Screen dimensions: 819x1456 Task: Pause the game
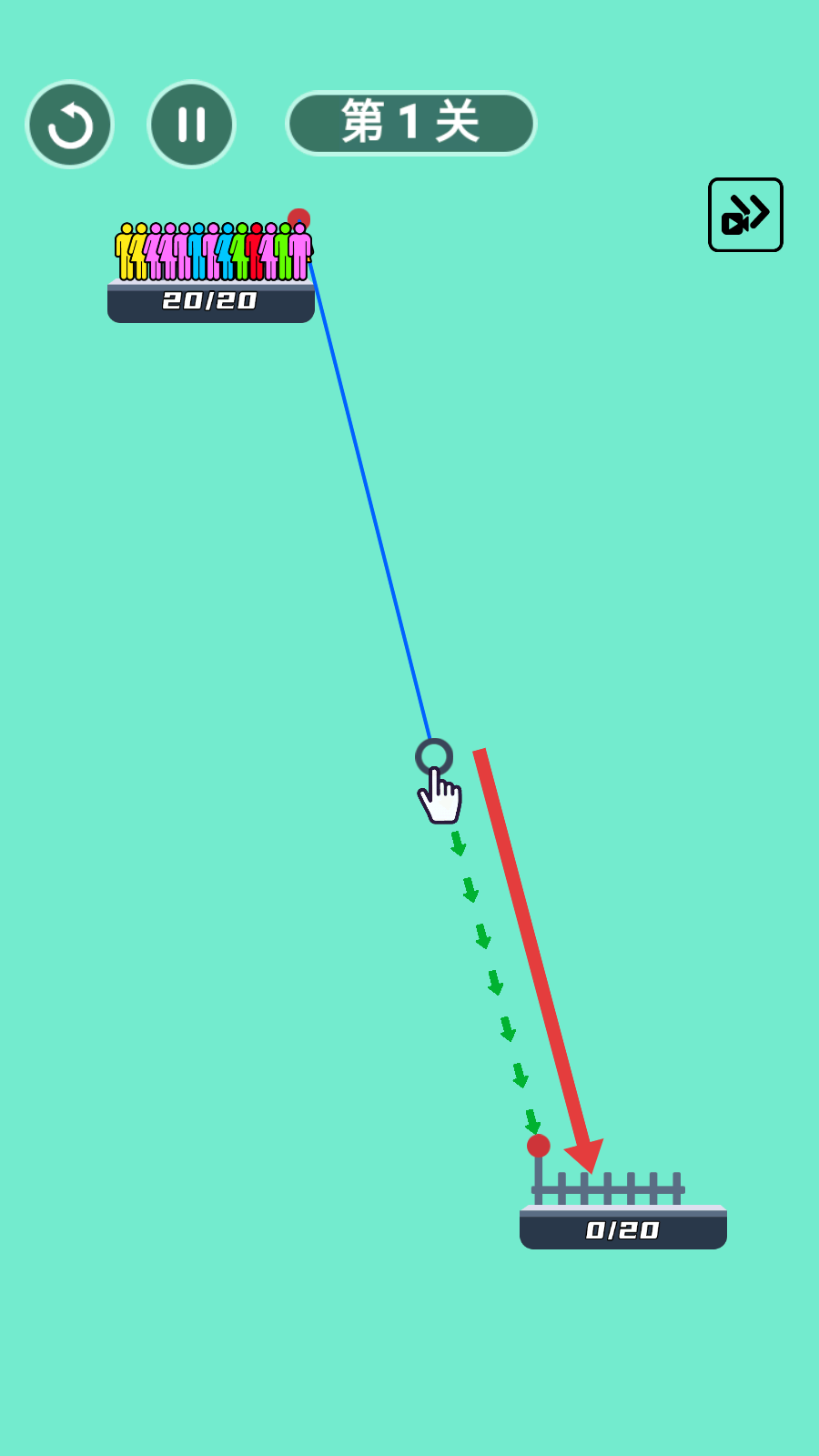pyautogui.click(x=191, y=125)
